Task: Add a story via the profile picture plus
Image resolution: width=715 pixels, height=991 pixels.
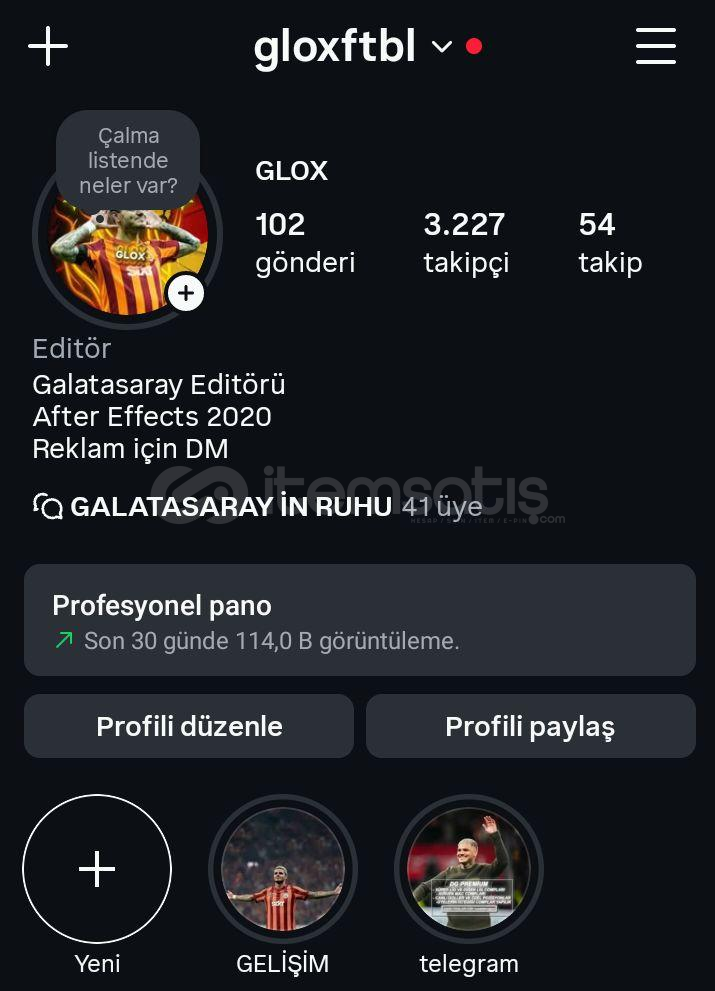Action: click(186, 293)
